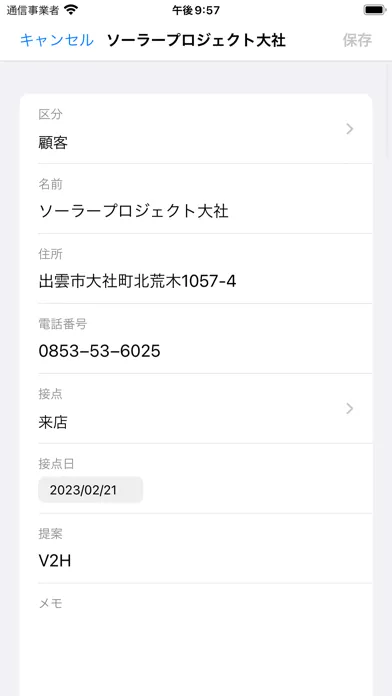
Task: Edit the 住所 address field
Action: [x=196, y=269]
